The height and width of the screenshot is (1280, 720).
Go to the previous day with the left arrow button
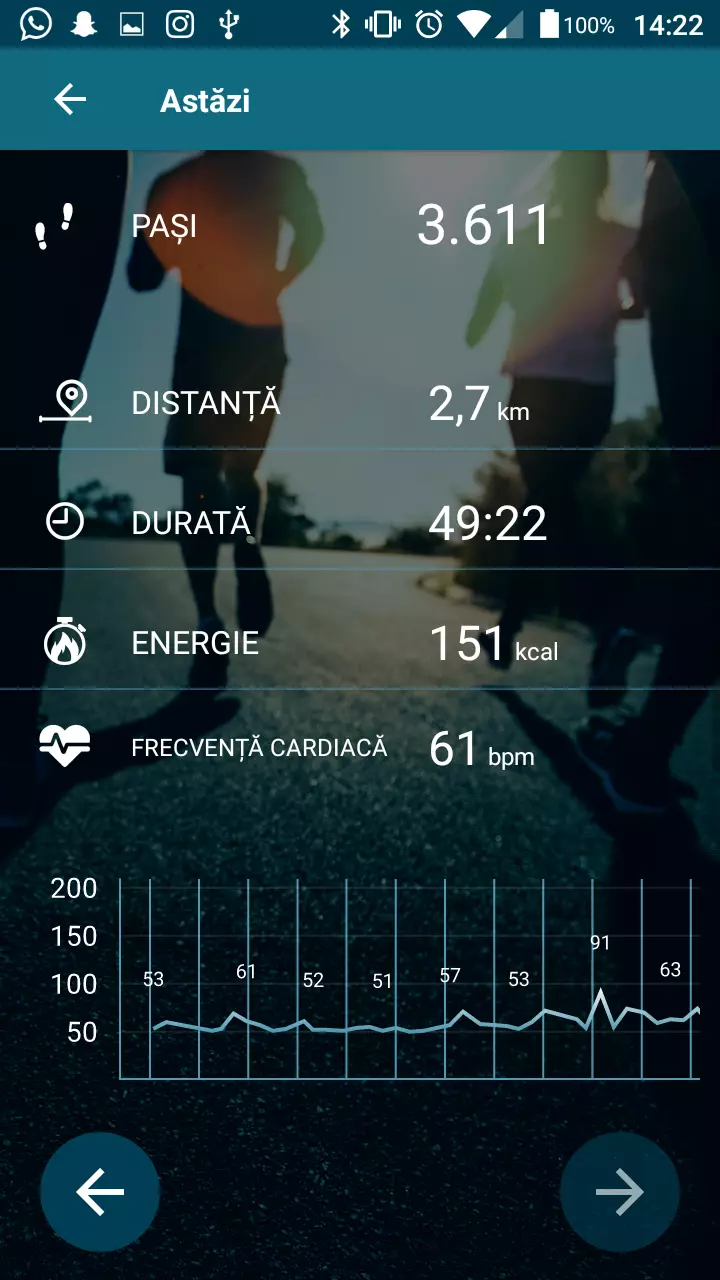pyautogui.click(x=100, y=1192)
